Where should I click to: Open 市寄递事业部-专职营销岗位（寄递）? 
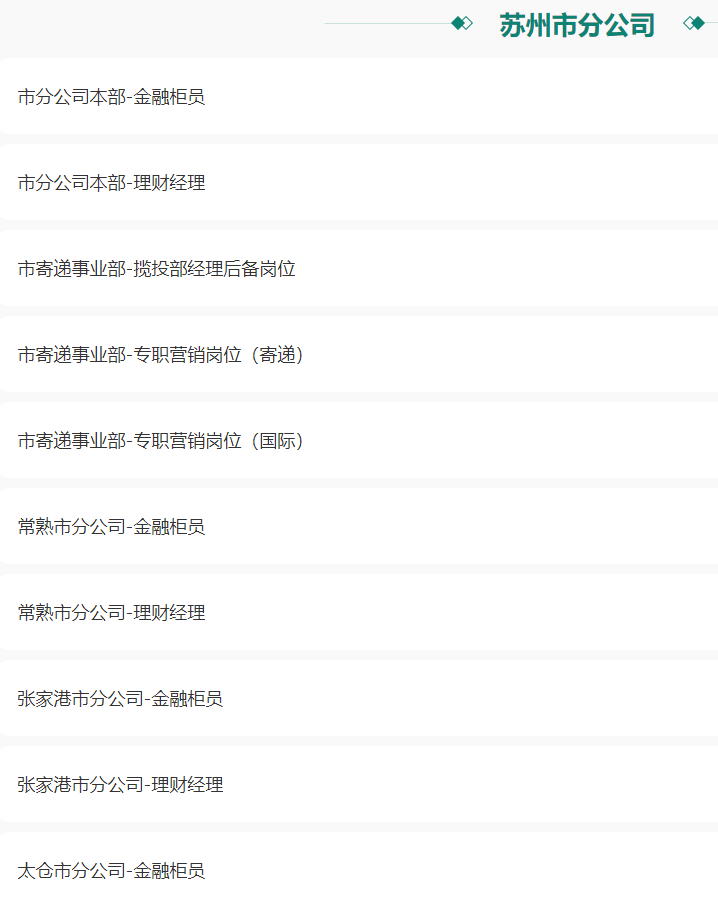[161, 355]
